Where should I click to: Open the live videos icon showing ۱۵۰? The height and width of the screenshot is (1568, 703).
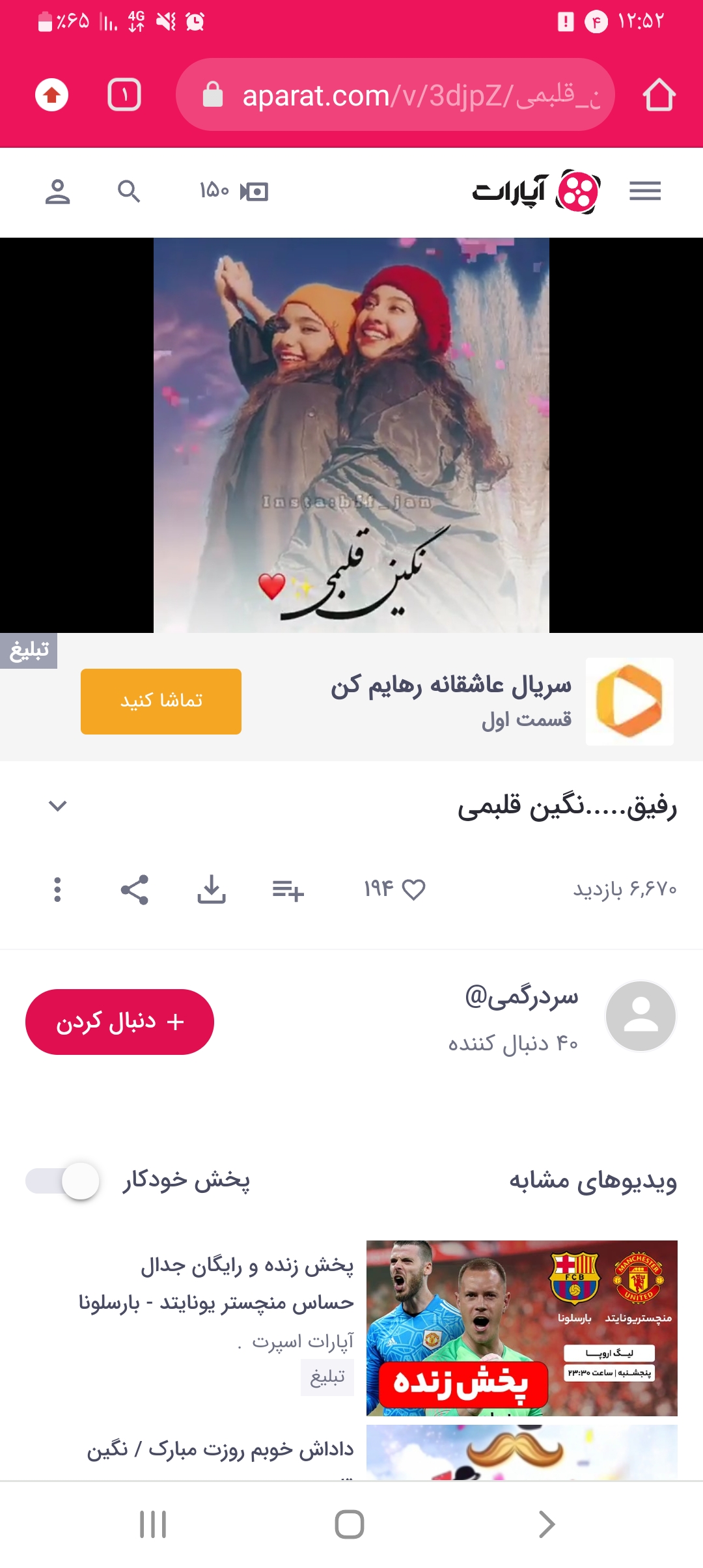(233, 191)
